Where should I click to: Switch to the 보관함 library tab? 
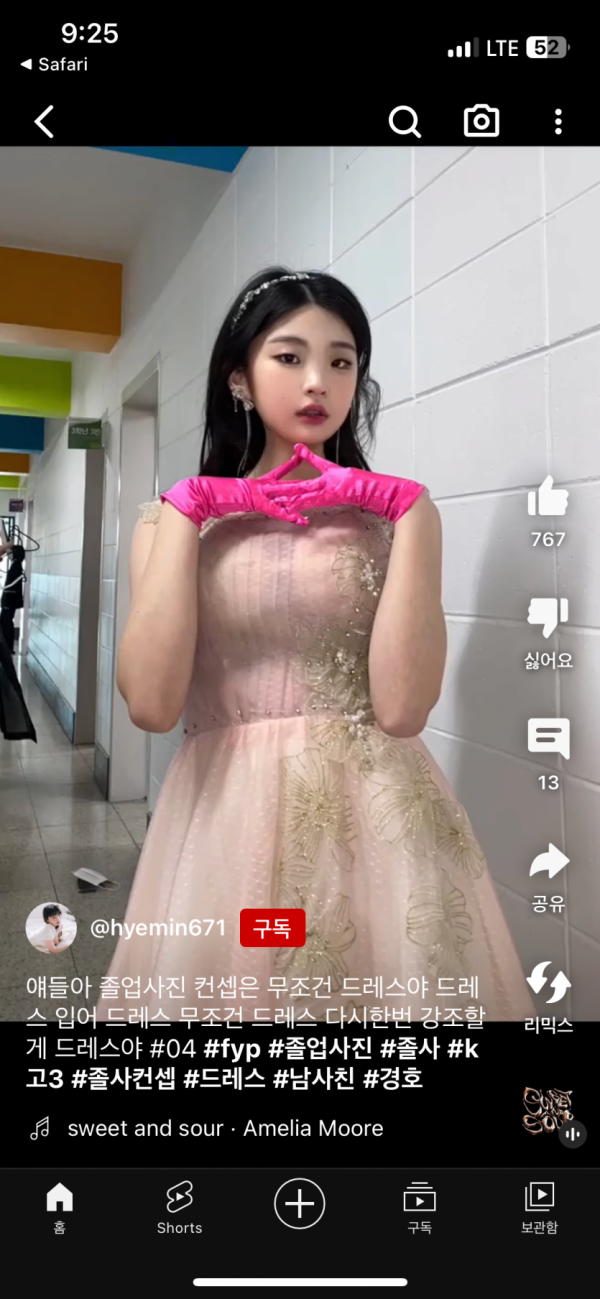point(539,1205)
